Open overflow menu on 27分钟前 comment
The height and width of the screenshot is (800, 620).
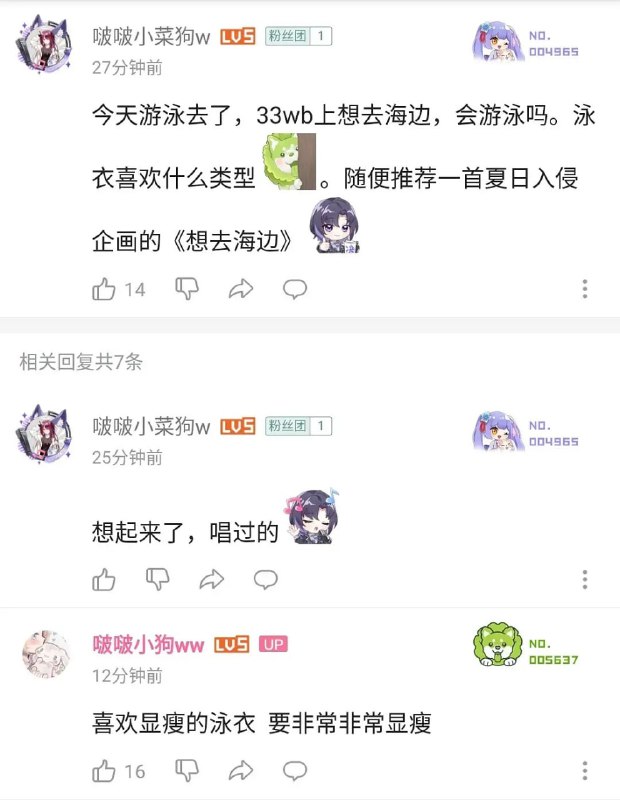[x=585, y=289]
